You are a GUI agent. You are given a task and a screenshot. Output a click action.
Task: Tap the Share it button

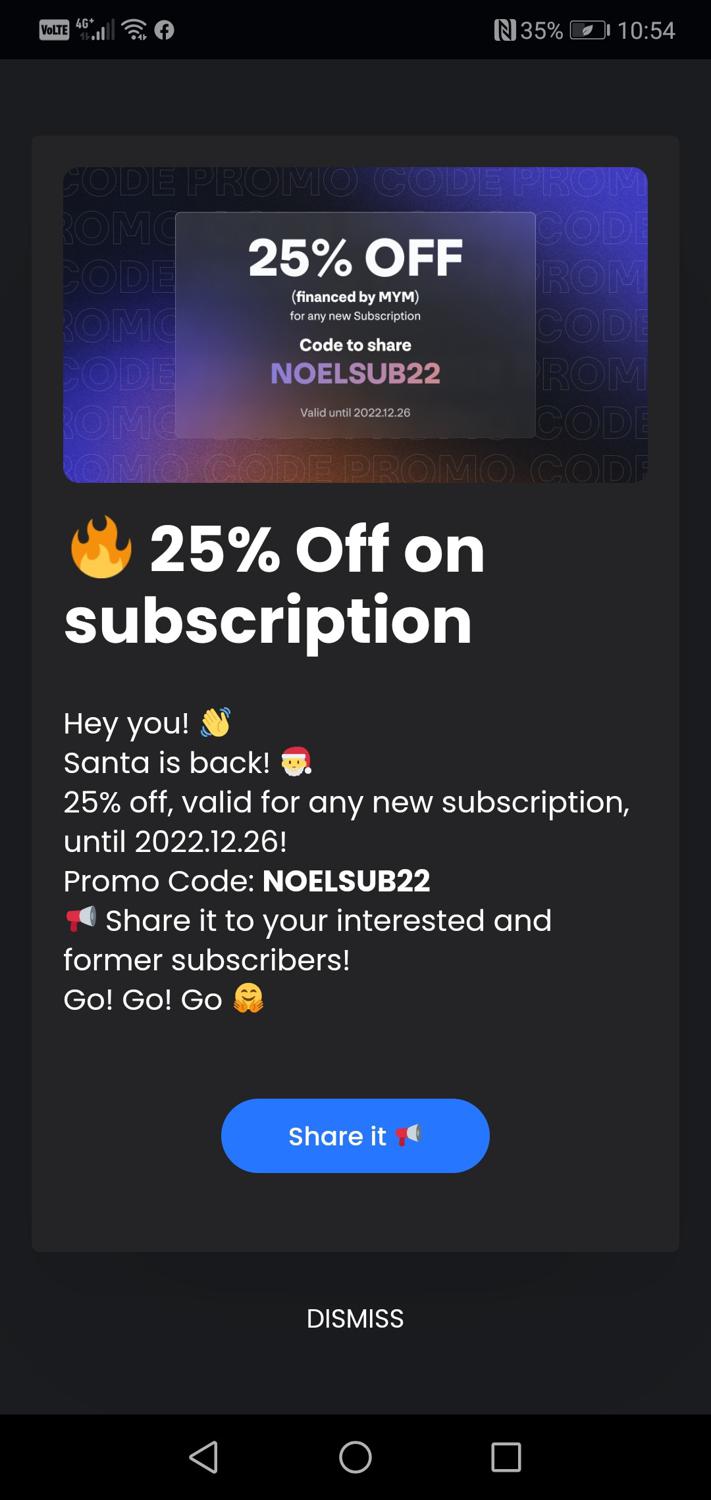point(355,1135)
